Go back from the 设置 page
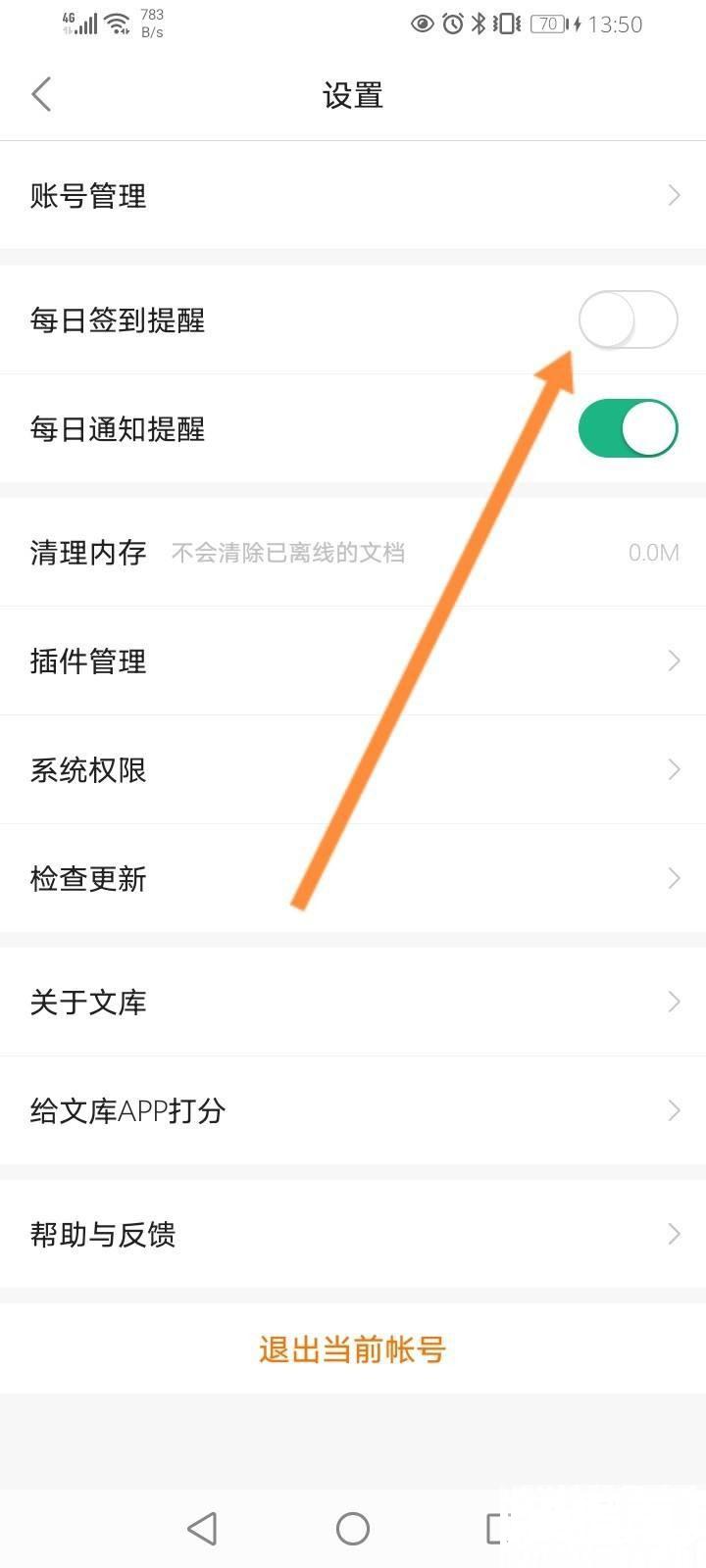The image size is (706, 1568). (x=41, y=95)
